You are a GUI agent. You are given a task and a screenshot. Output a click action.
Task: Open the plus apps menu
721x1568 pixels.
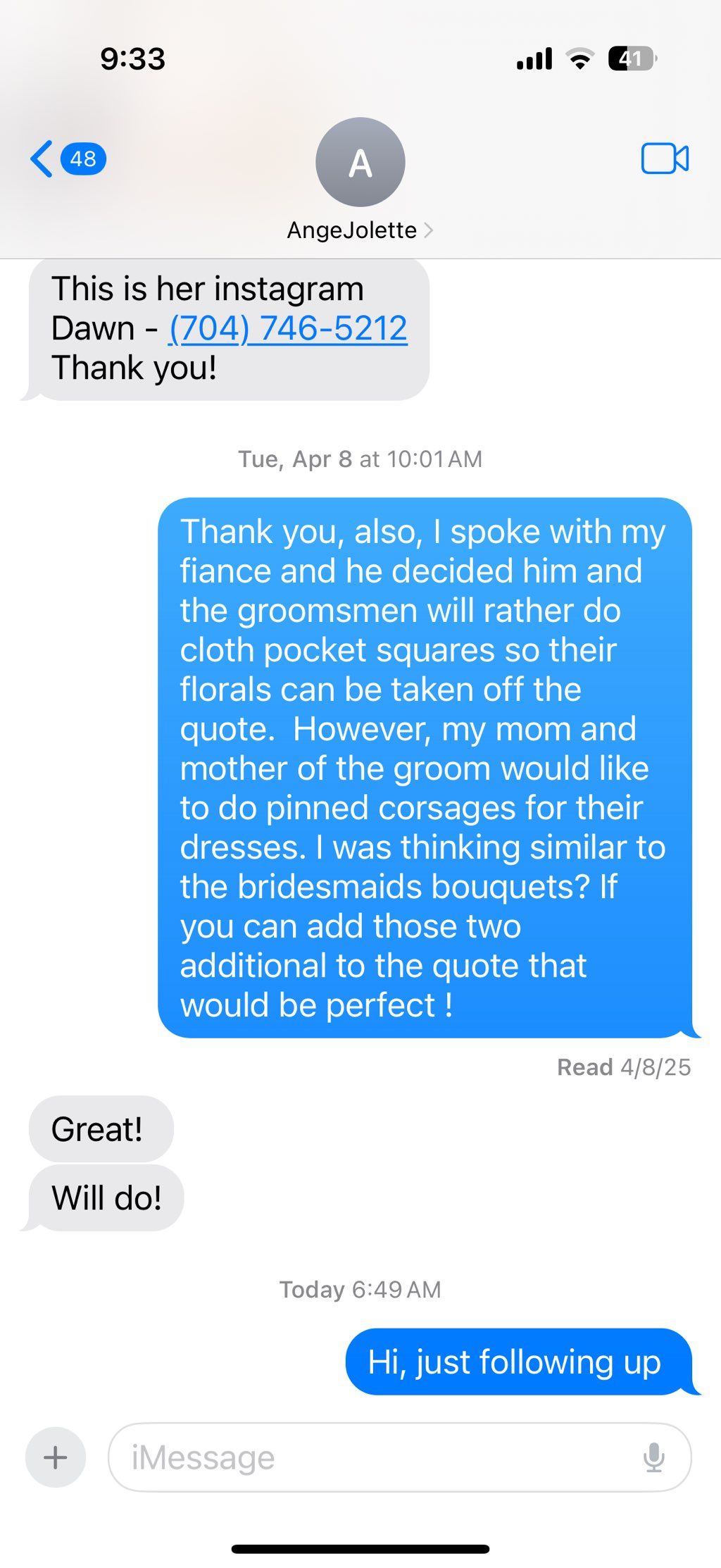tap(56, 1457)
